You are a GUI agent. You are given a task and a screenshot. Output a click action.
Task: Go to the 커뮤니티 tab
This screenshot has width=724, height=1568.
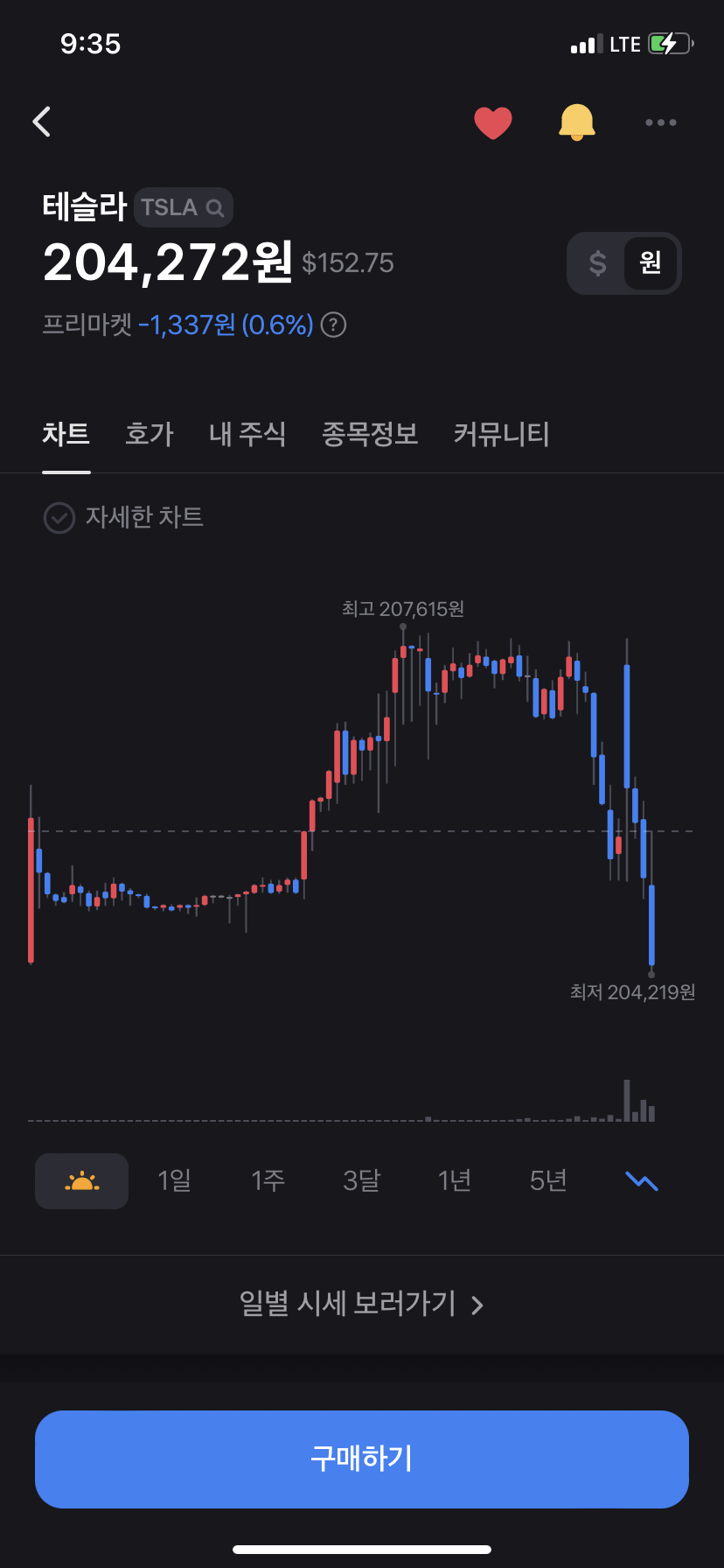tap(501, 434)
